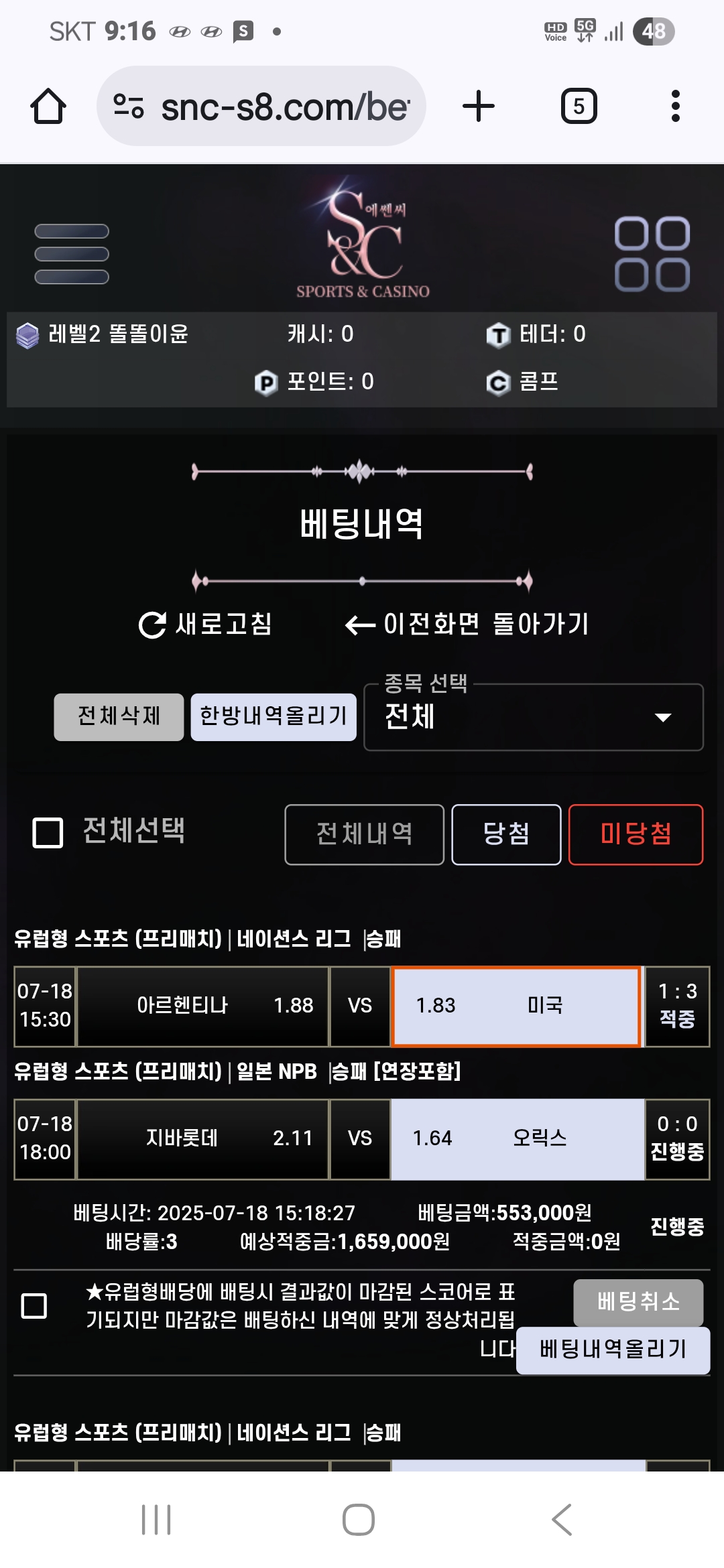This screenshot has width=724, height=1568.
Task: Tap the 베팅내역올리기 button
Action: [613, 1350]
